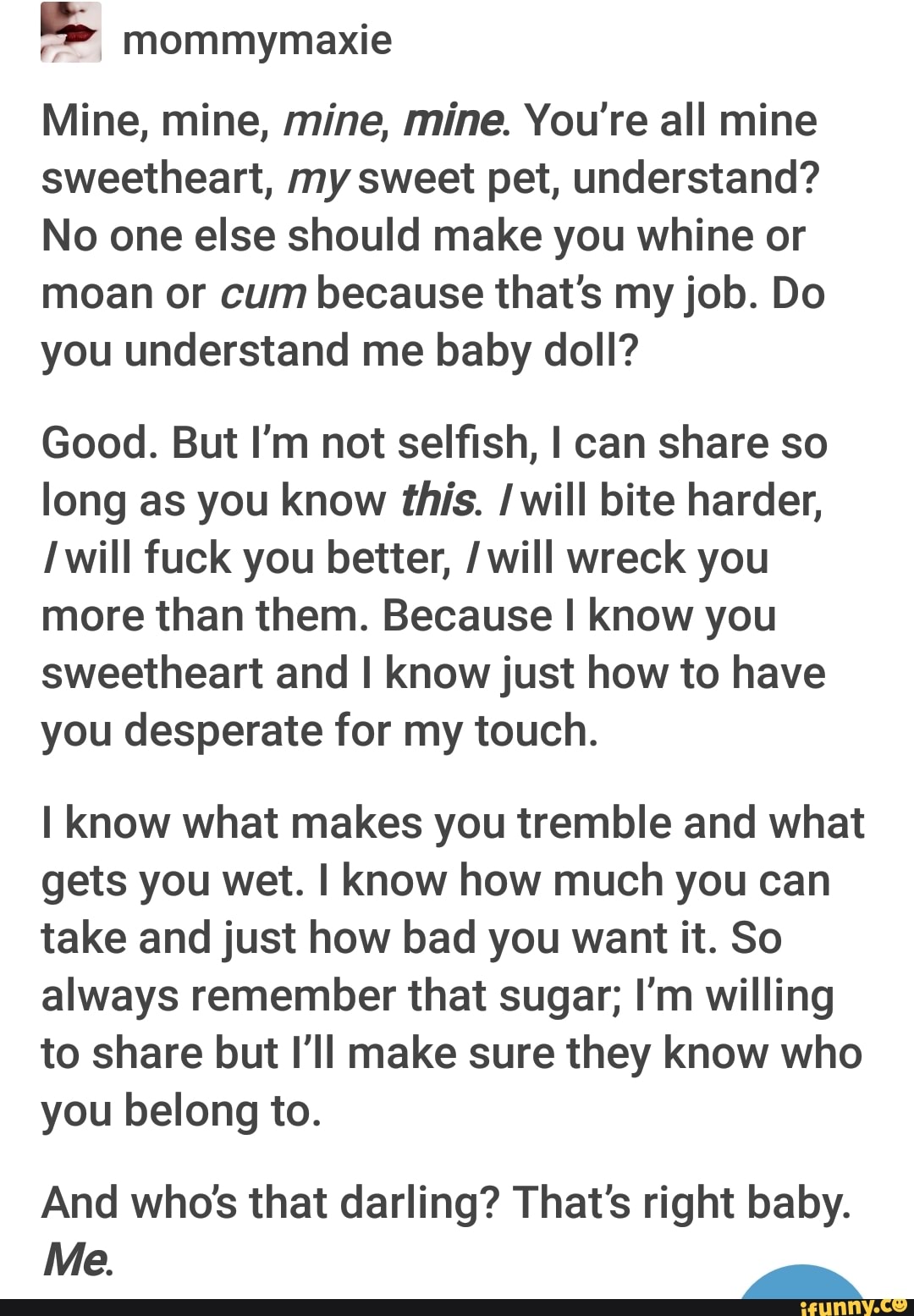Open mommymaxie's avatar picture
Screen dimensions: 914x1316
pyautogui.click(x=70, y=34)
